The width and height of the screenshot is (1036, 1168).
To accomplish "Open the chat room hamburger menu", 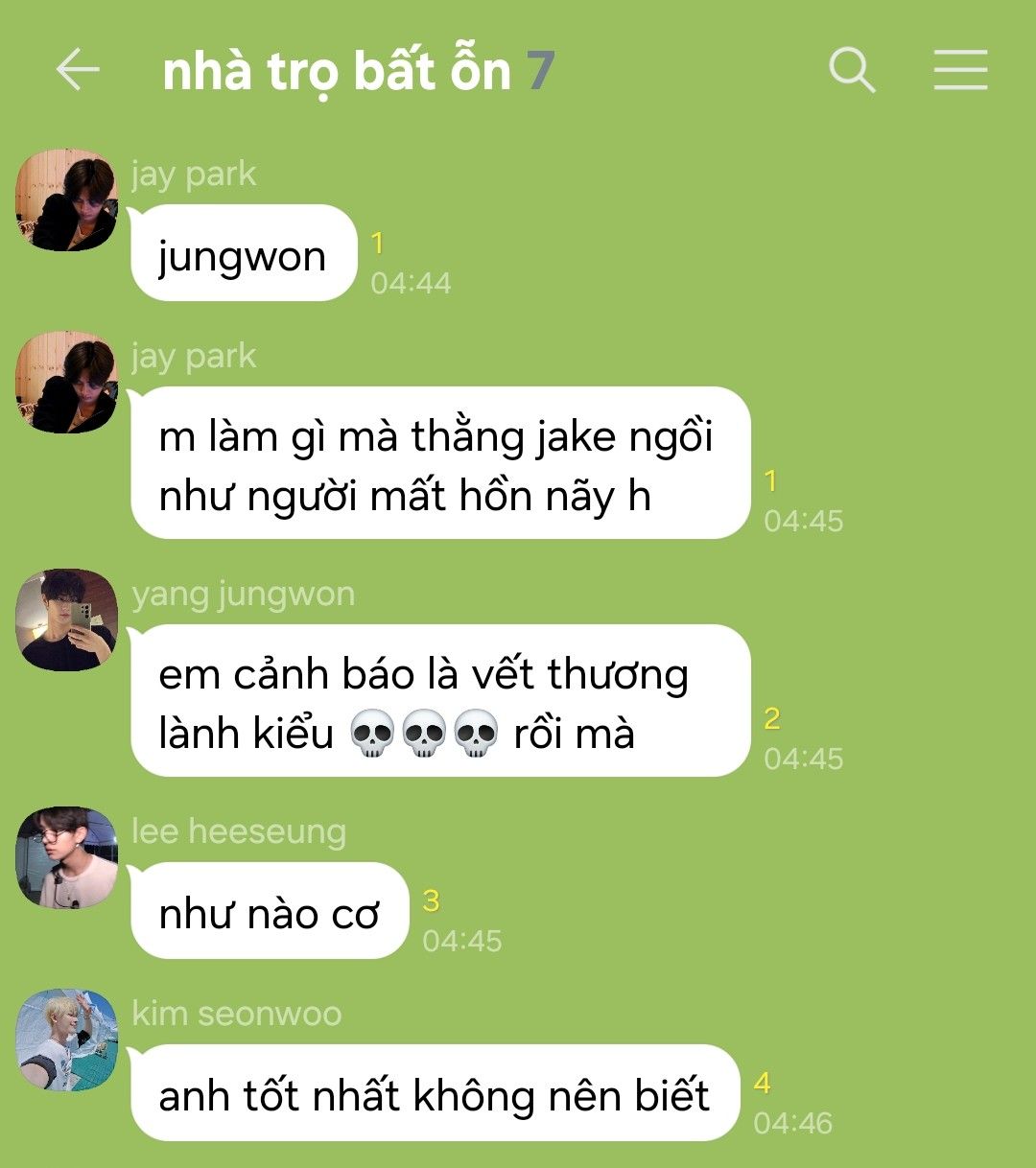I will [x=960, y=70].
